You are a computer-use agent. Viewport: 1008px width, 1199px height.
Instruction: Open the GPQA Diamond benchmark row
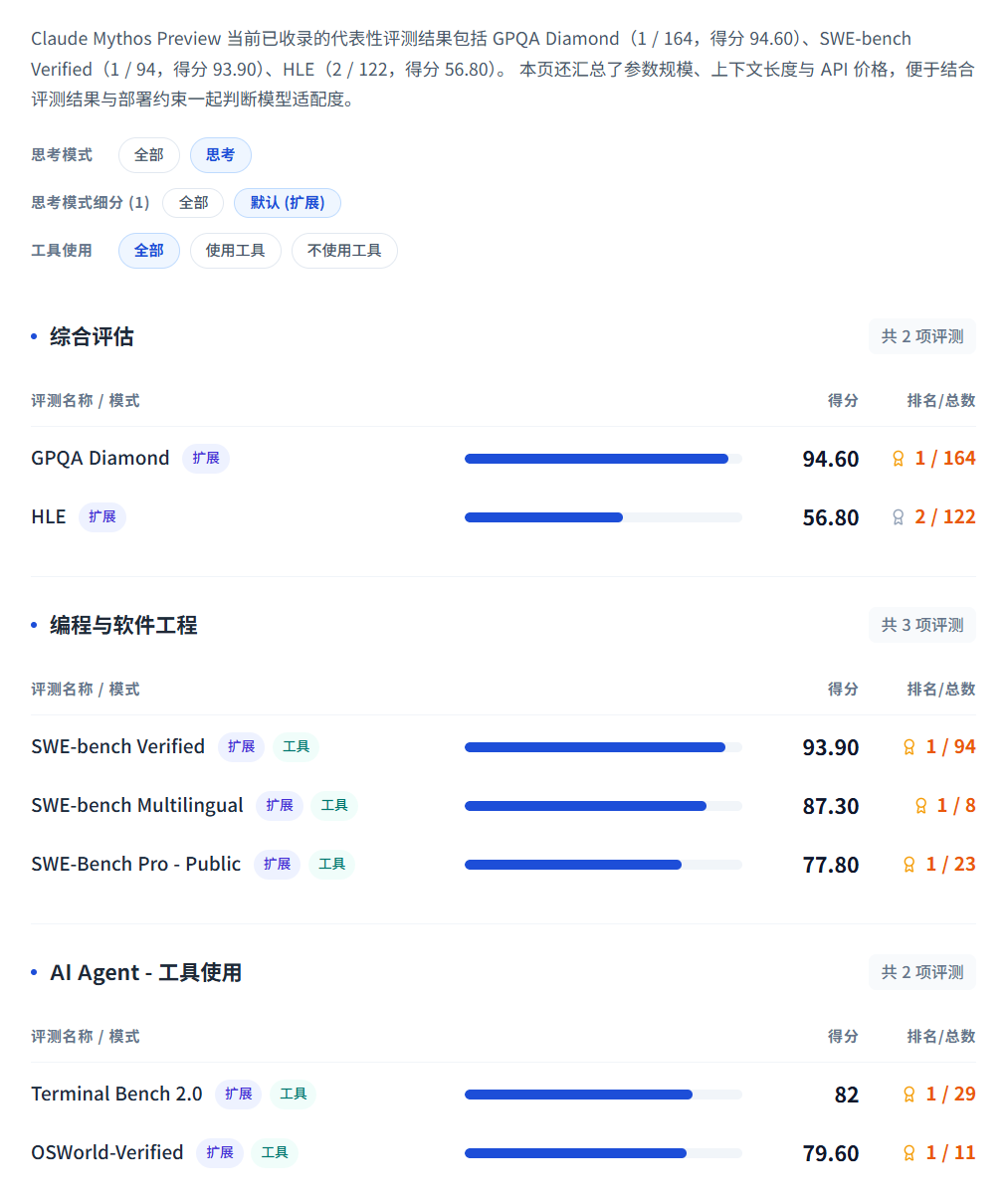click(x=101, y=459)
